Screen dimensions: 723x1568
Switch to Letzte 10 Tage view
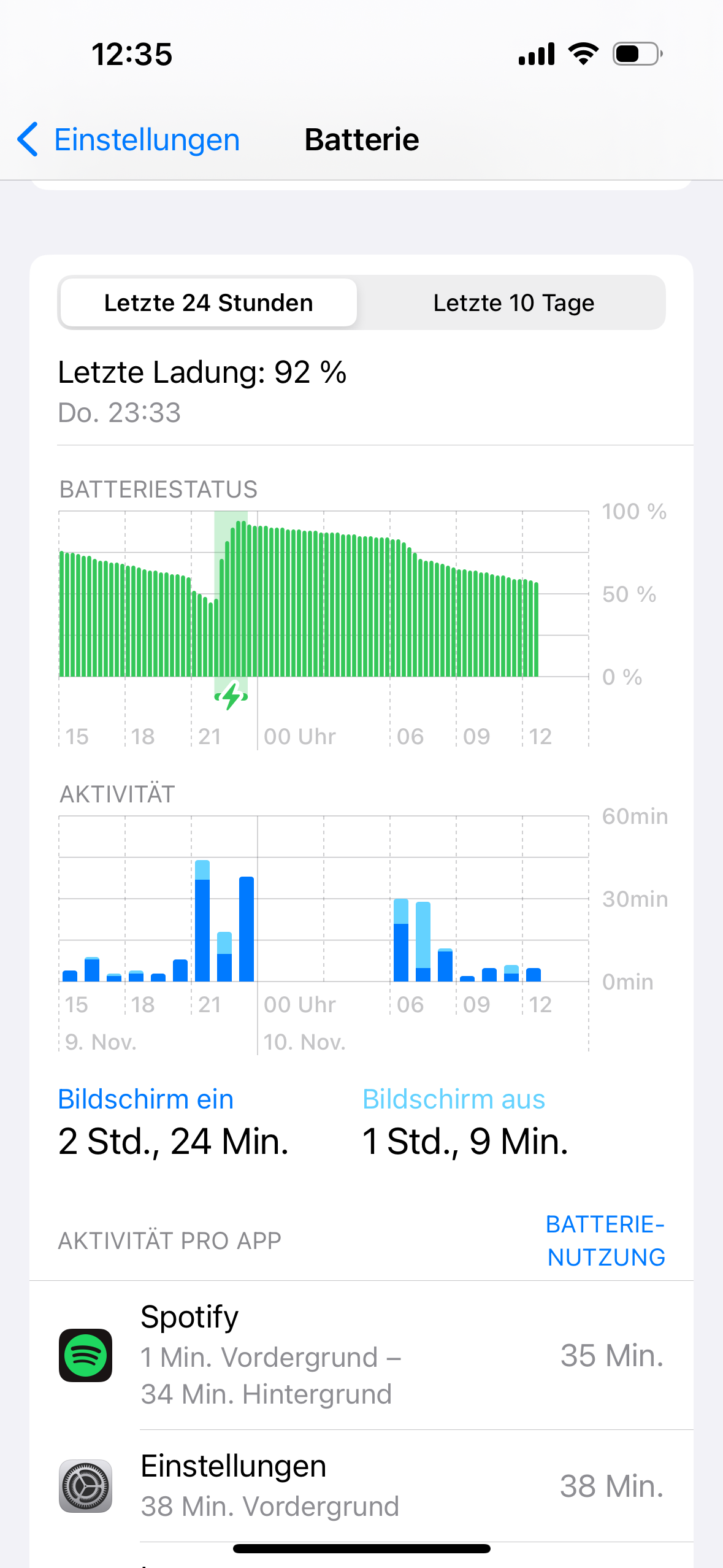(x=513, y=303)
